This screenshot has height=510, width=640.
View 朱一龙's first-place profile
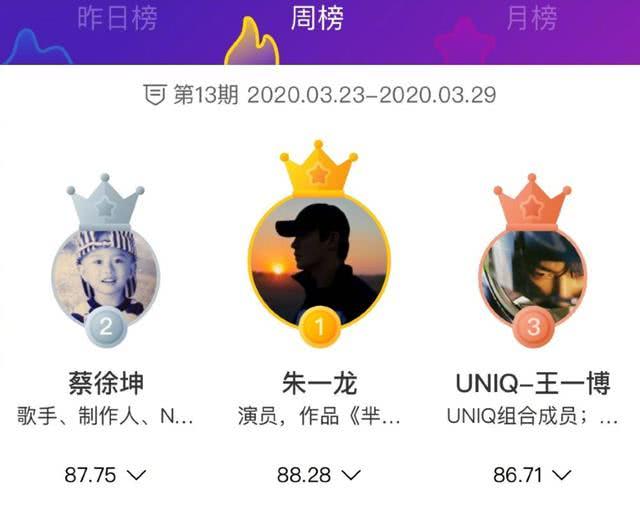point(319,257)
